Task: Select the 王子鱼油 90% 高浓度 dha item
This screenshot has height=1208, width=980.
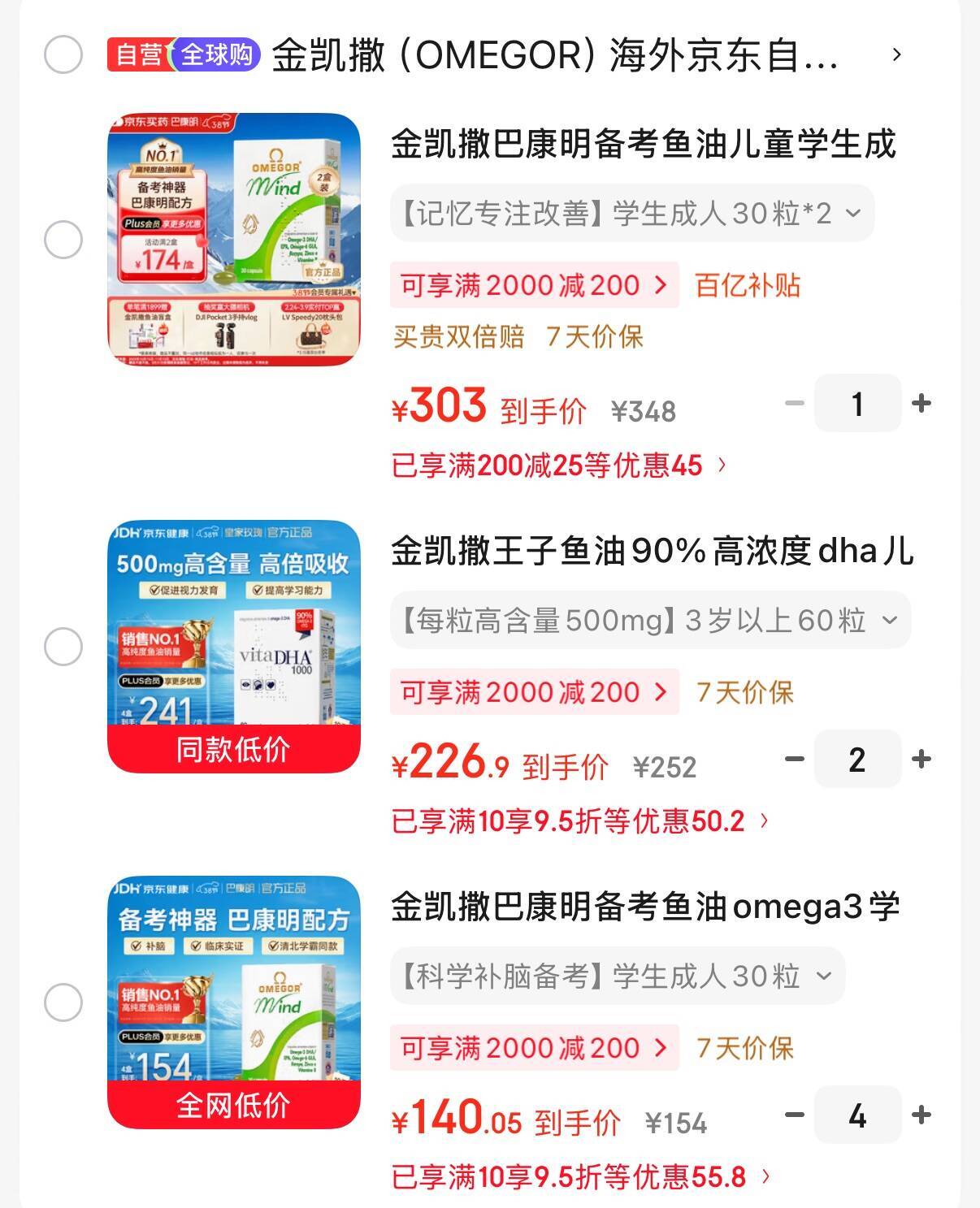Action: coord(63,647)
